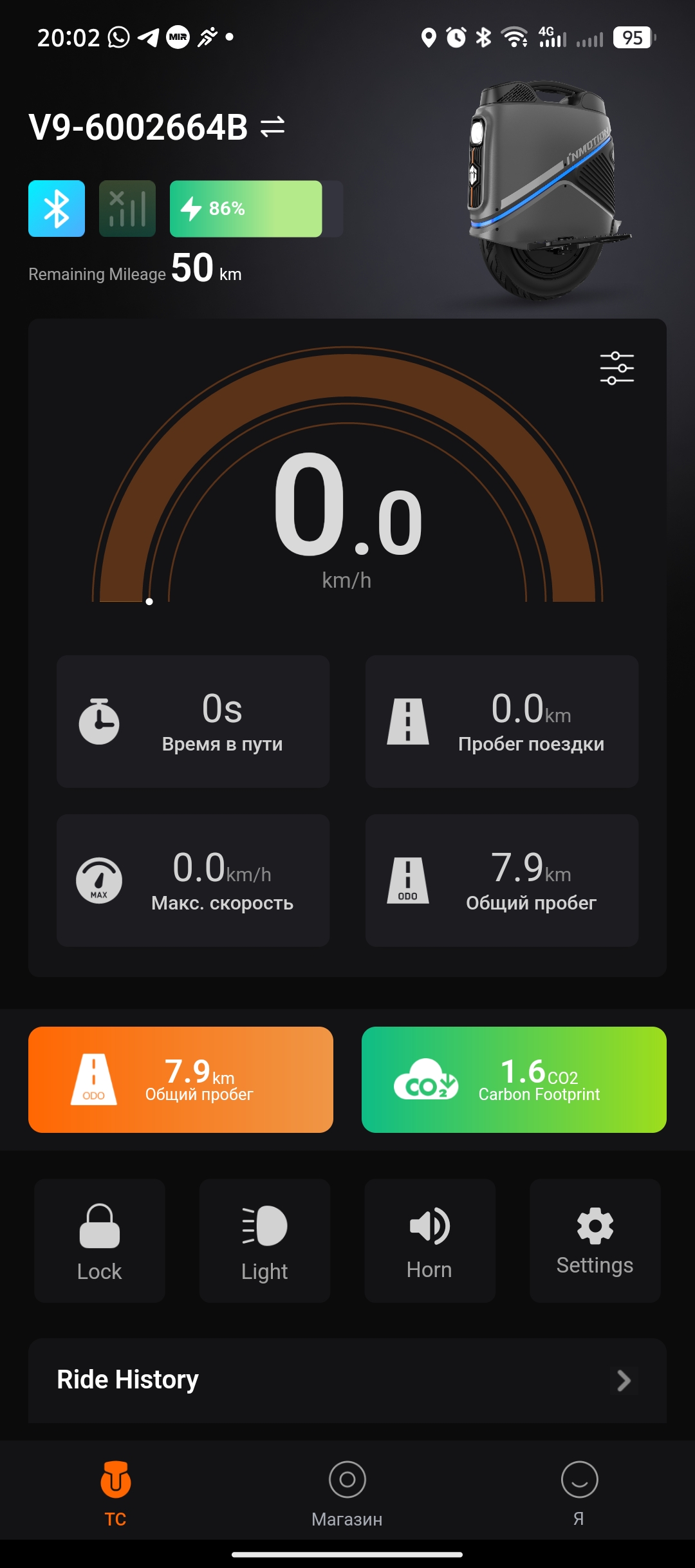Switch vehicle via the swap arrows icon
Screen dimensions: 695x1568
[272, 127]
